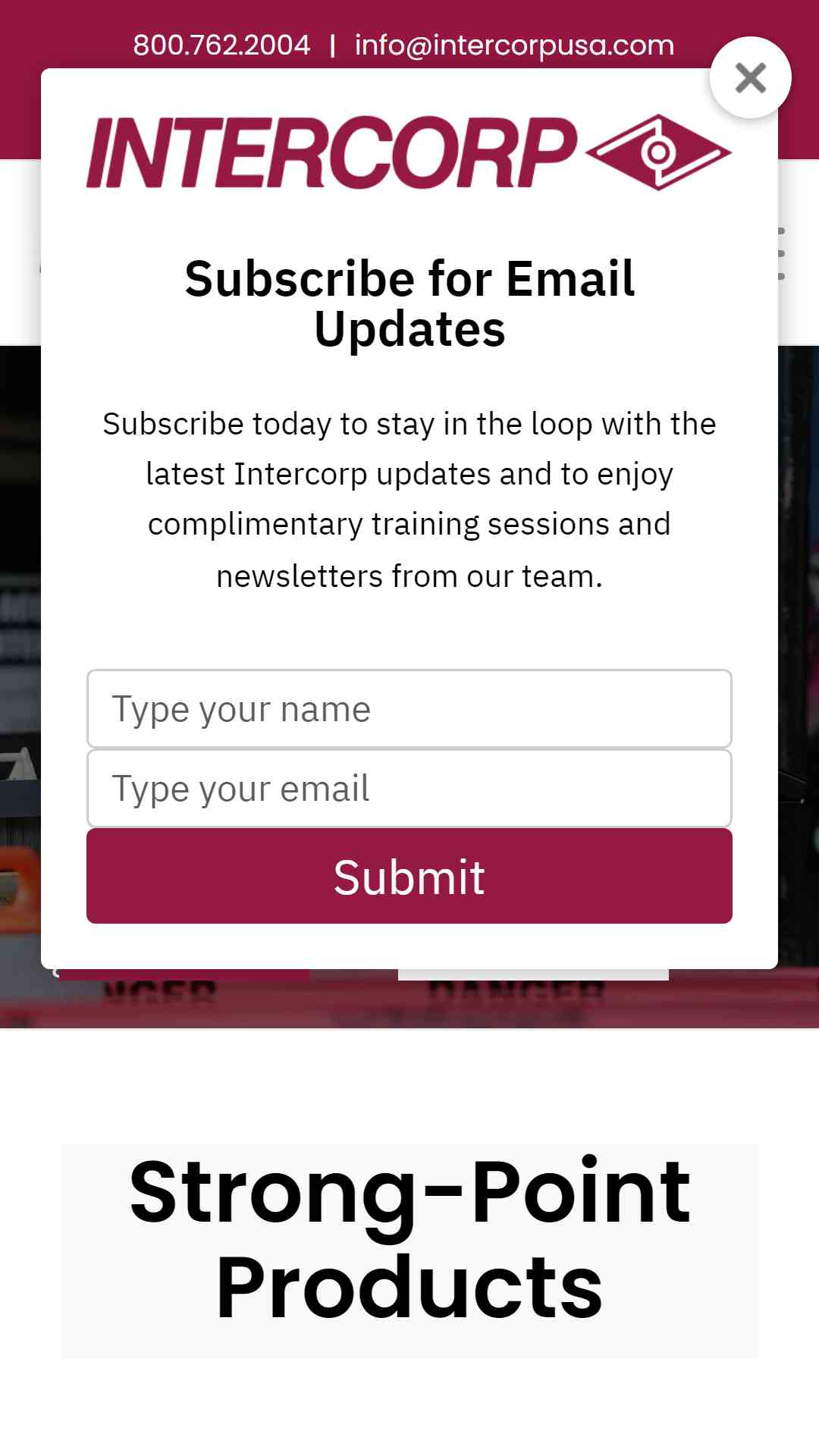Submit the subscription form

tap(409, 876)
